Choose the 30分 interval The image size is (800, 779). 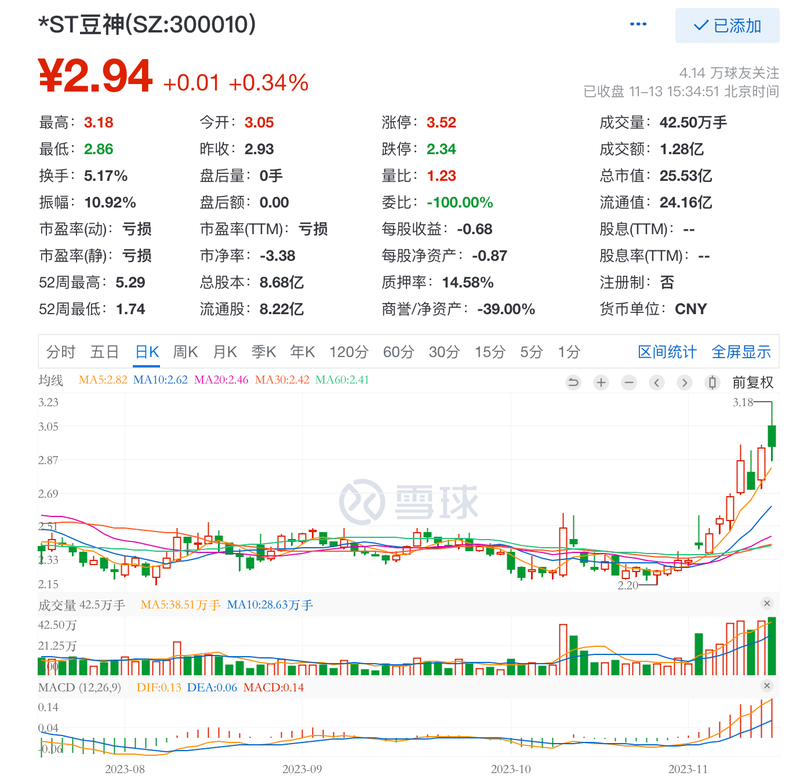[444, 352]
